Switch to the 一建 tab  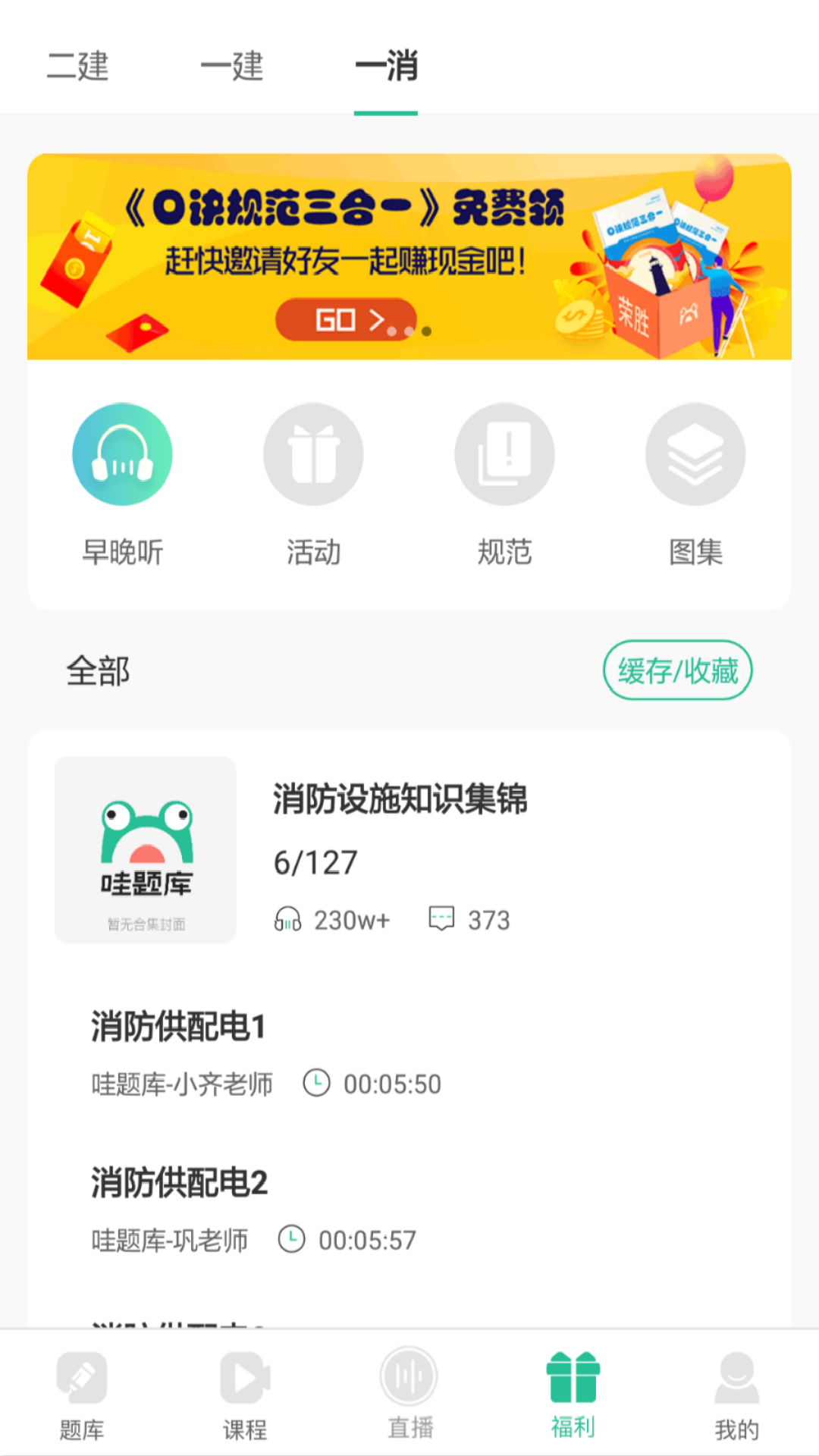point(233,68)
